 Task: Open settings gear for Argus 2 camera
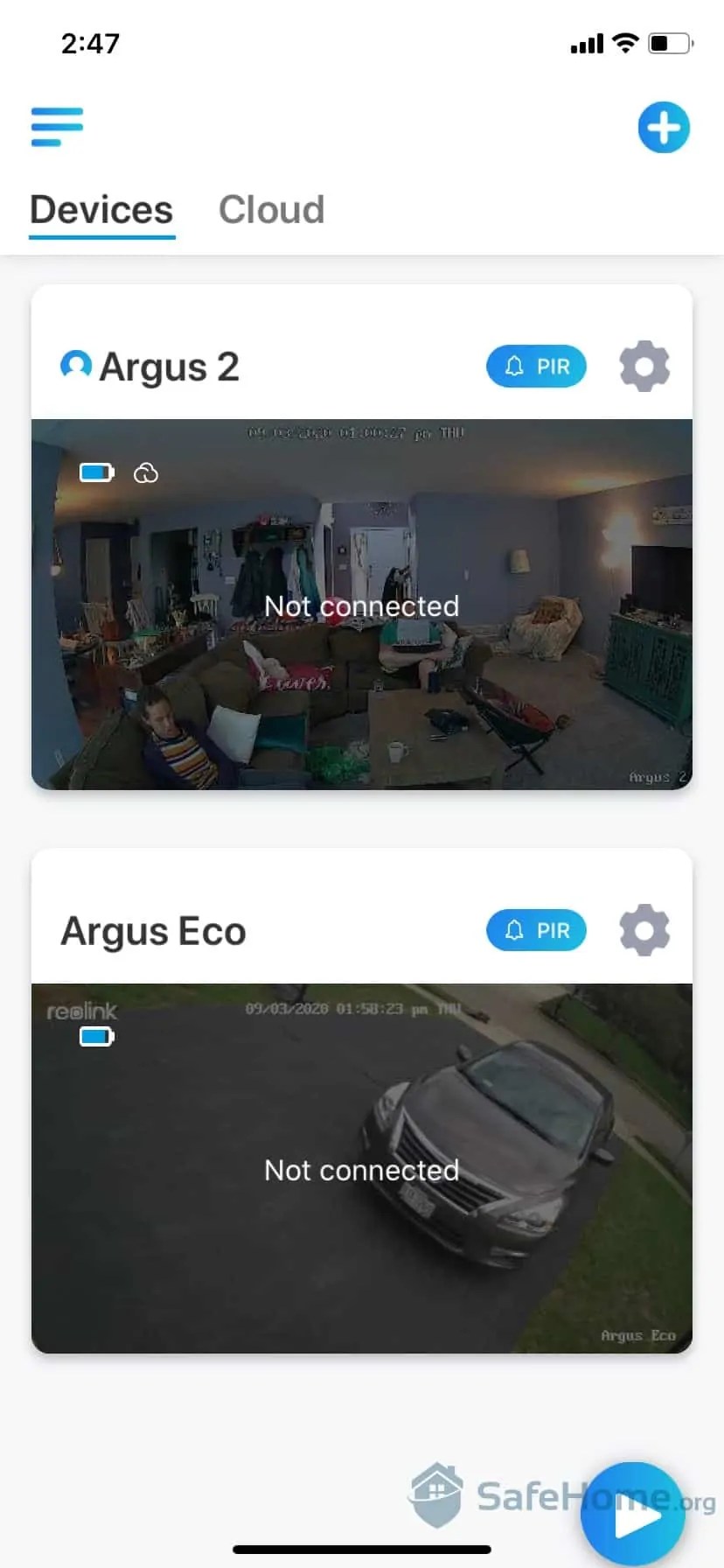pos(644,367)
